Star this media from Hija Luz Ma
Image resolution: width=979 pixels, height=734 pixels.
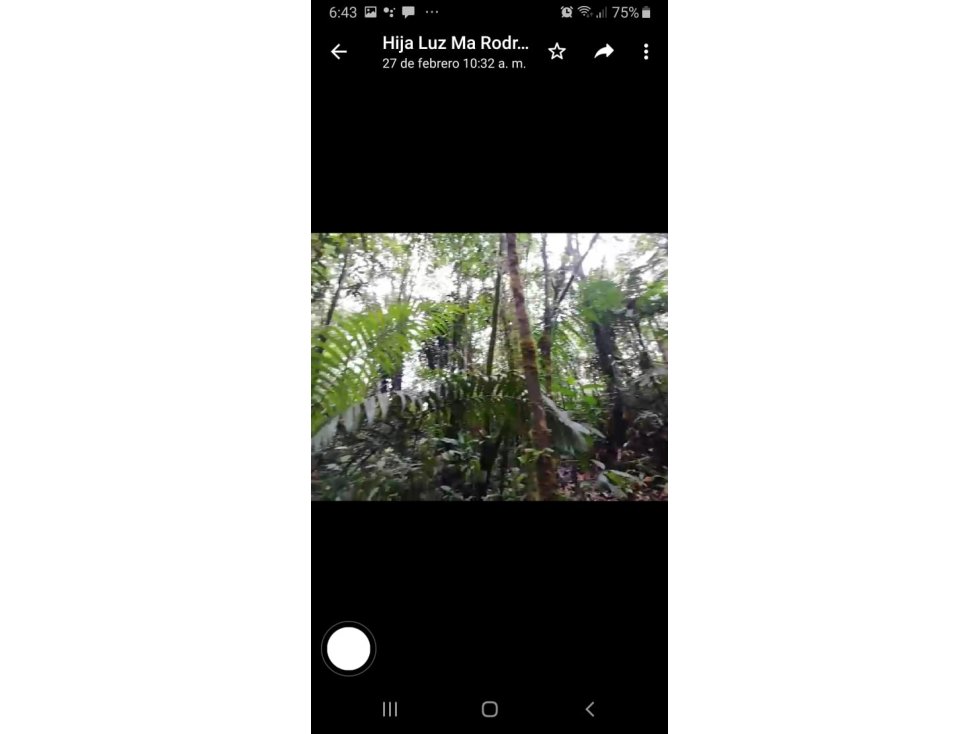(x=557, y=52)
